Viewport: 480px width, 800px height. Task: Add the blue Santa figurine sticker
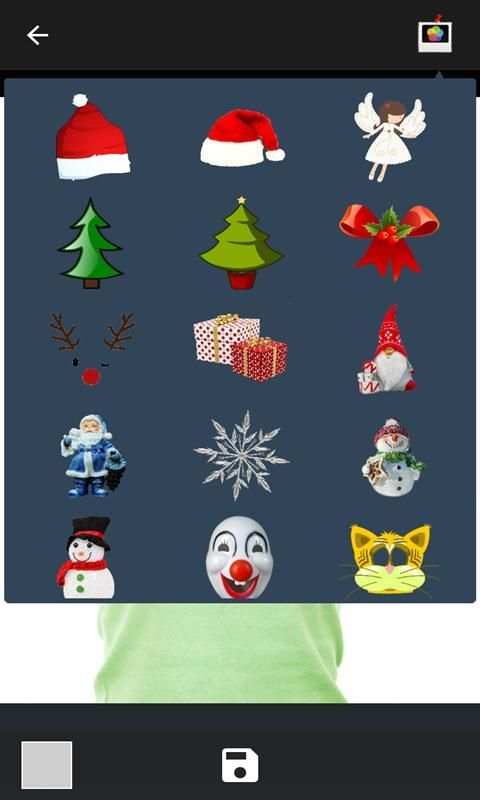[93, 455]
